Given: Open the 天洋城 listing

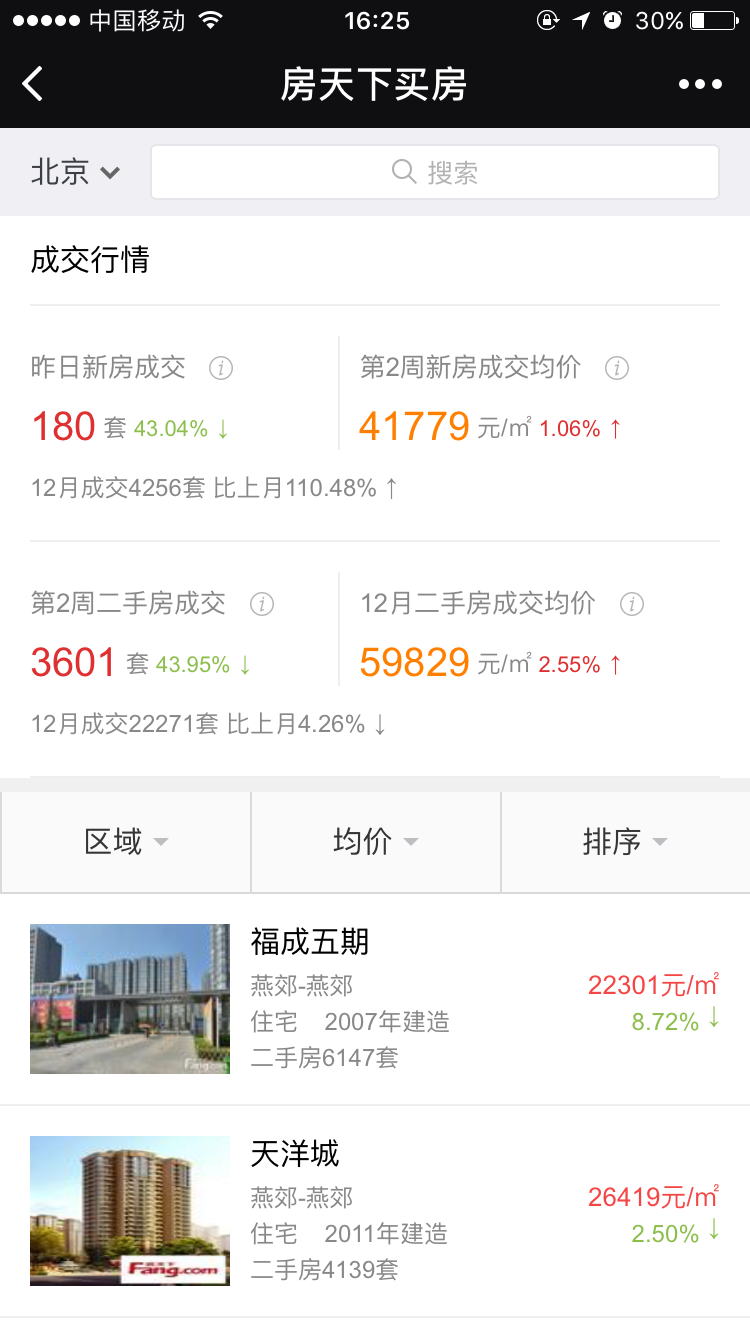Looking at the screenshot, I should pos(375,1211).
